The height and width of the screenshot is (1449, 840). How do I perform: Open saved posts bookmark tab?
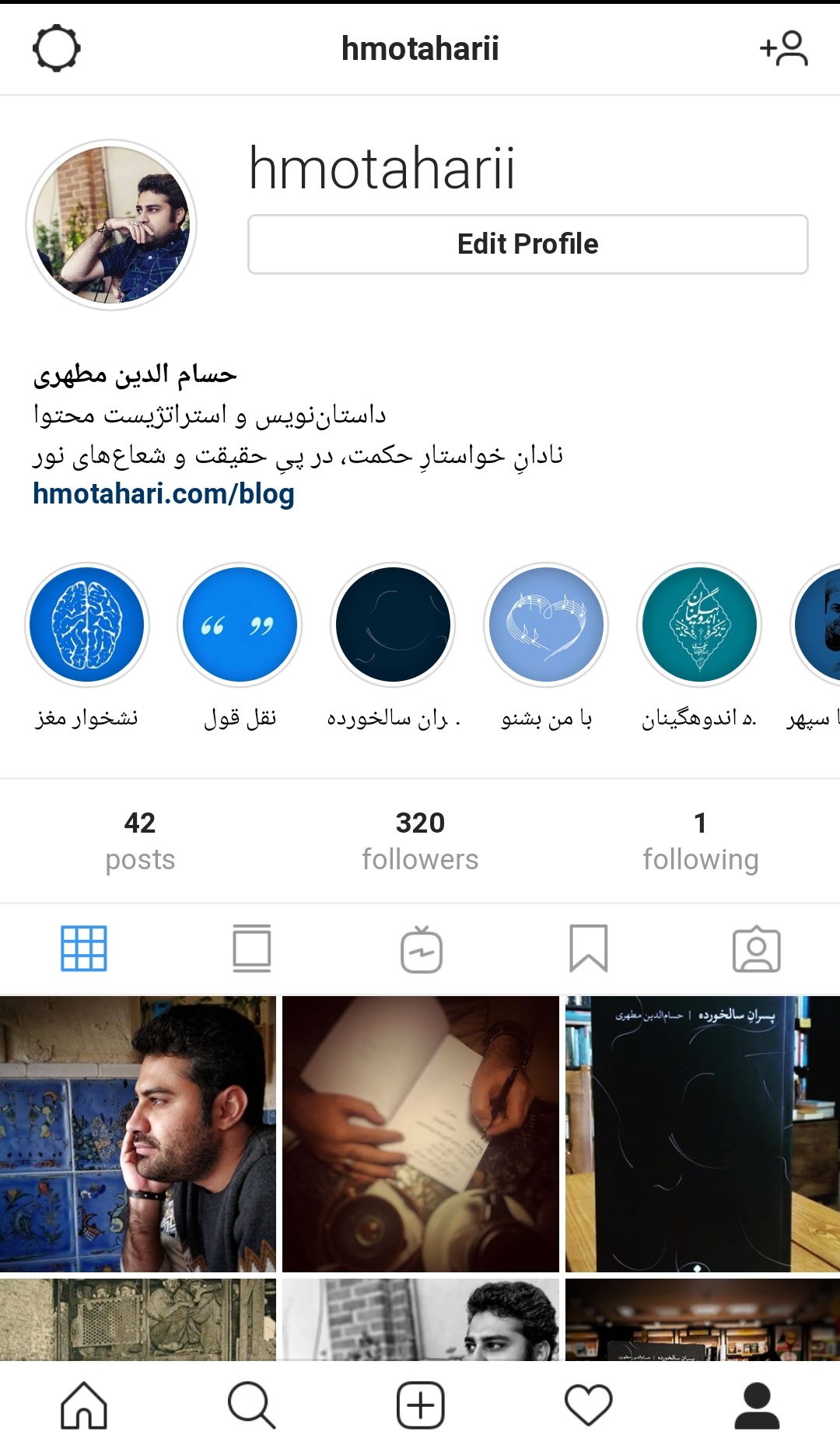pos(589,949)
